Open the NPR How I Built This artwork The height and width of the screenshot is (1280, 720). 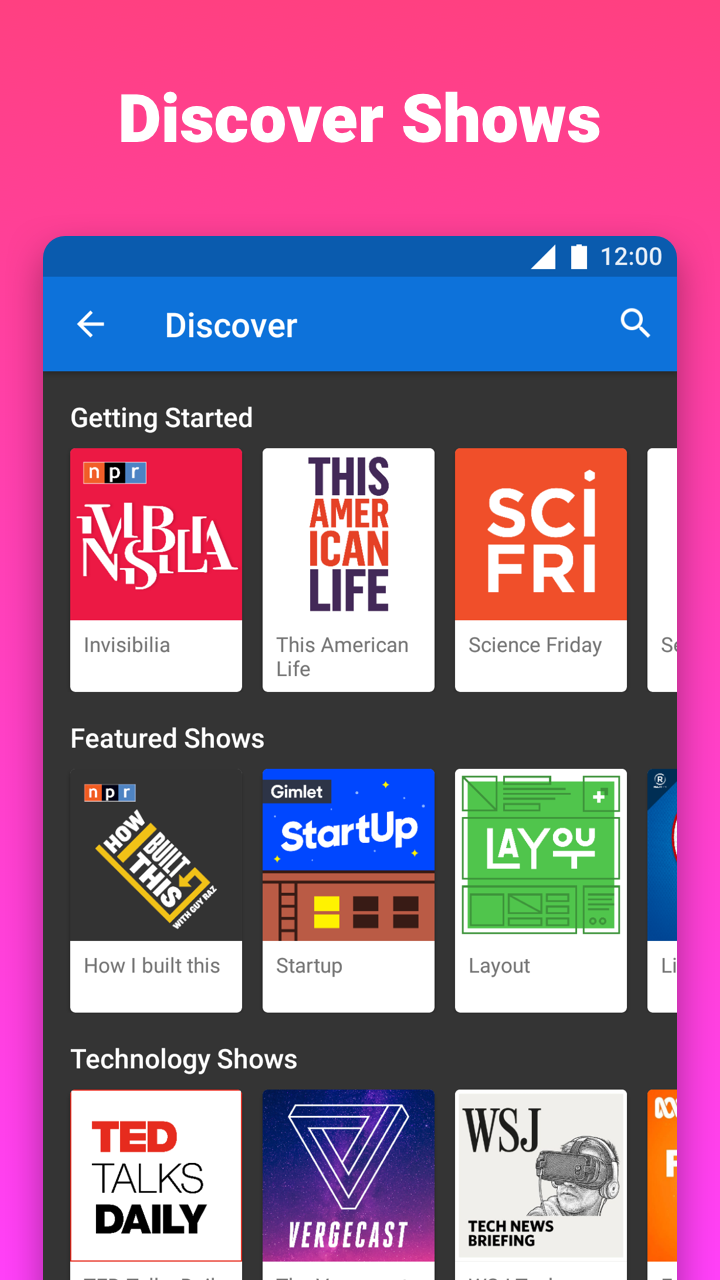155,854
